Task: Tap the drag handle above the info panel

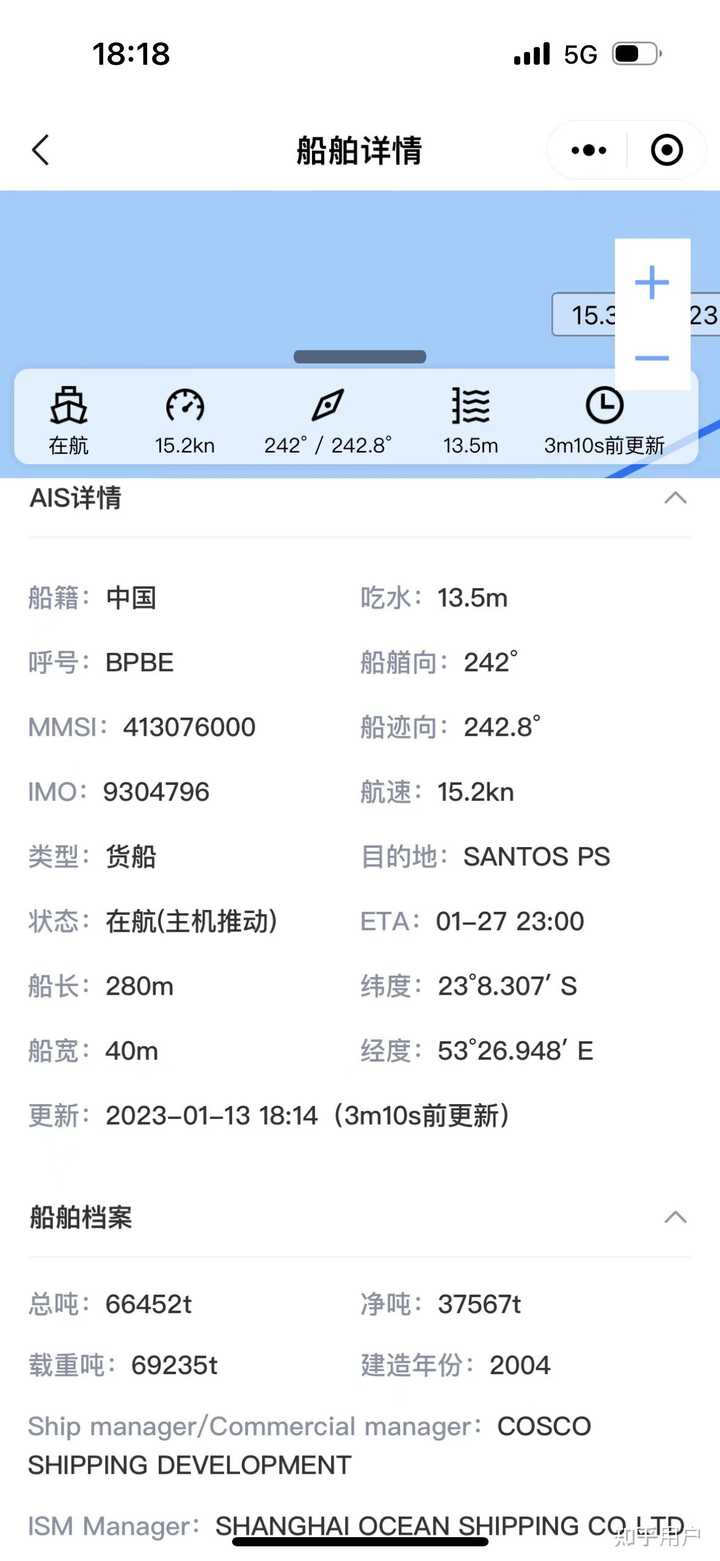Action: [x=360, y=357]
